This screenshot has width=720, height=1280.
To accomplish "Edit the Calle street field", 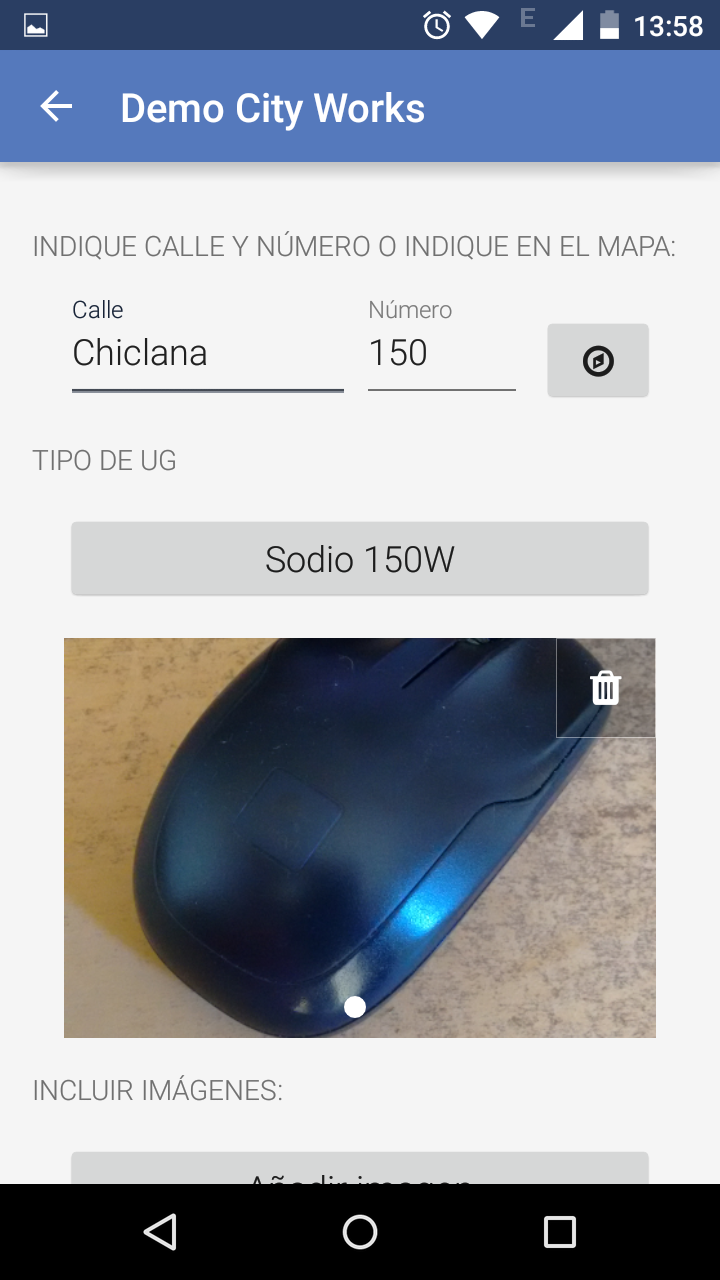I will 207,353.
